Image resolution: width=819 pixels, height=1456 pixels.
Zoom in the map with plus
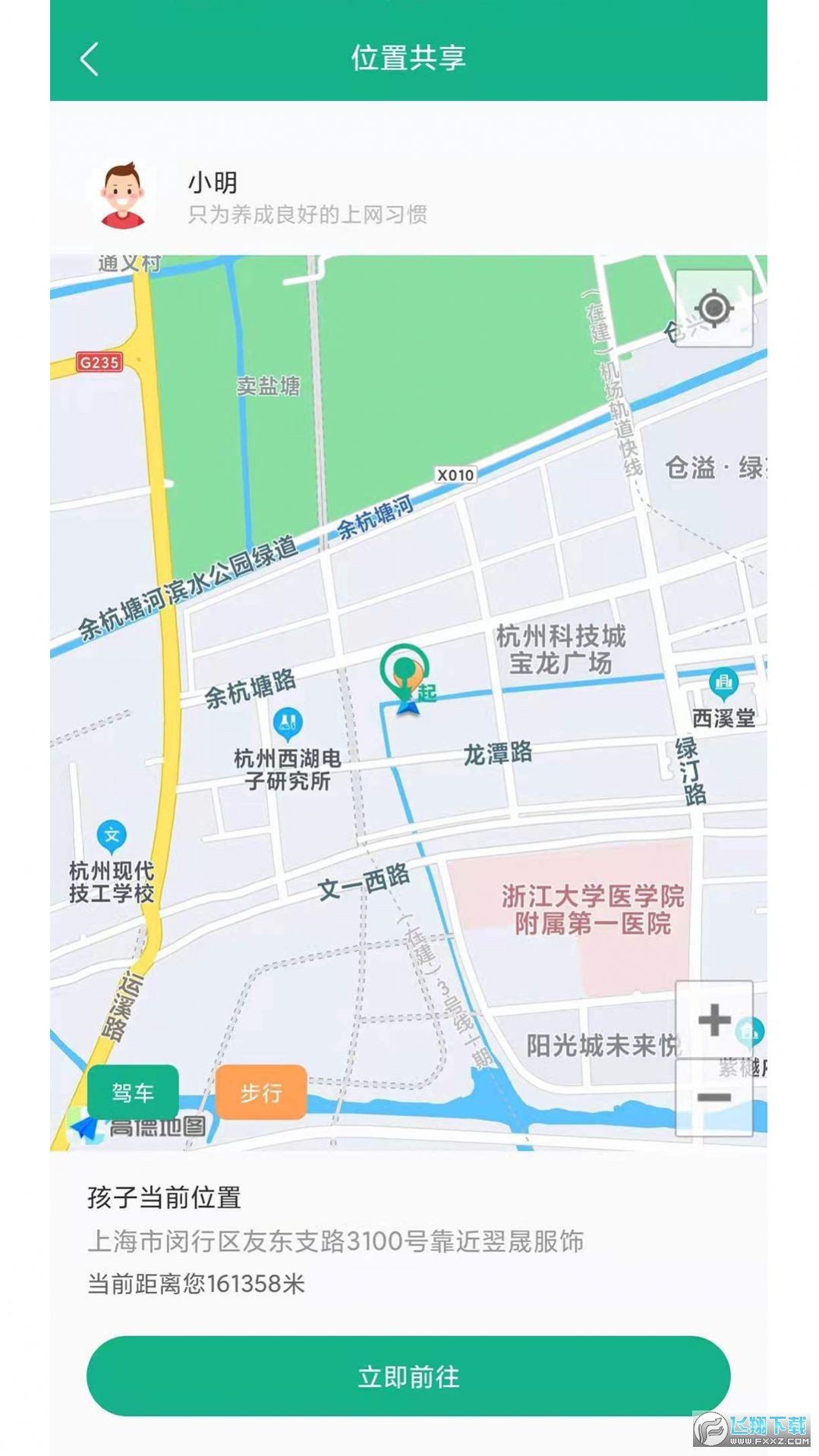pos(713,1019)
